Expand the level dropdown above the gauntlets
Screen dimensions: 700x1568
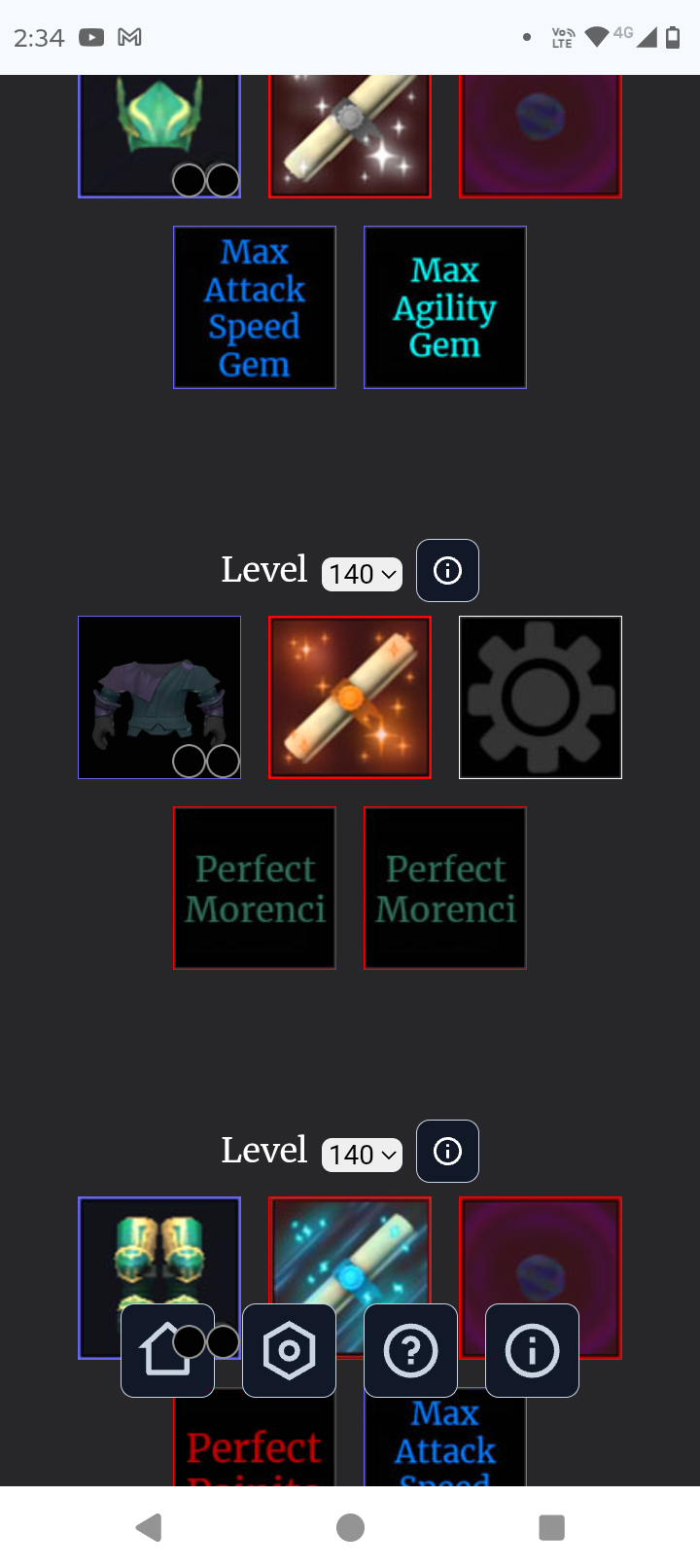362,1155
